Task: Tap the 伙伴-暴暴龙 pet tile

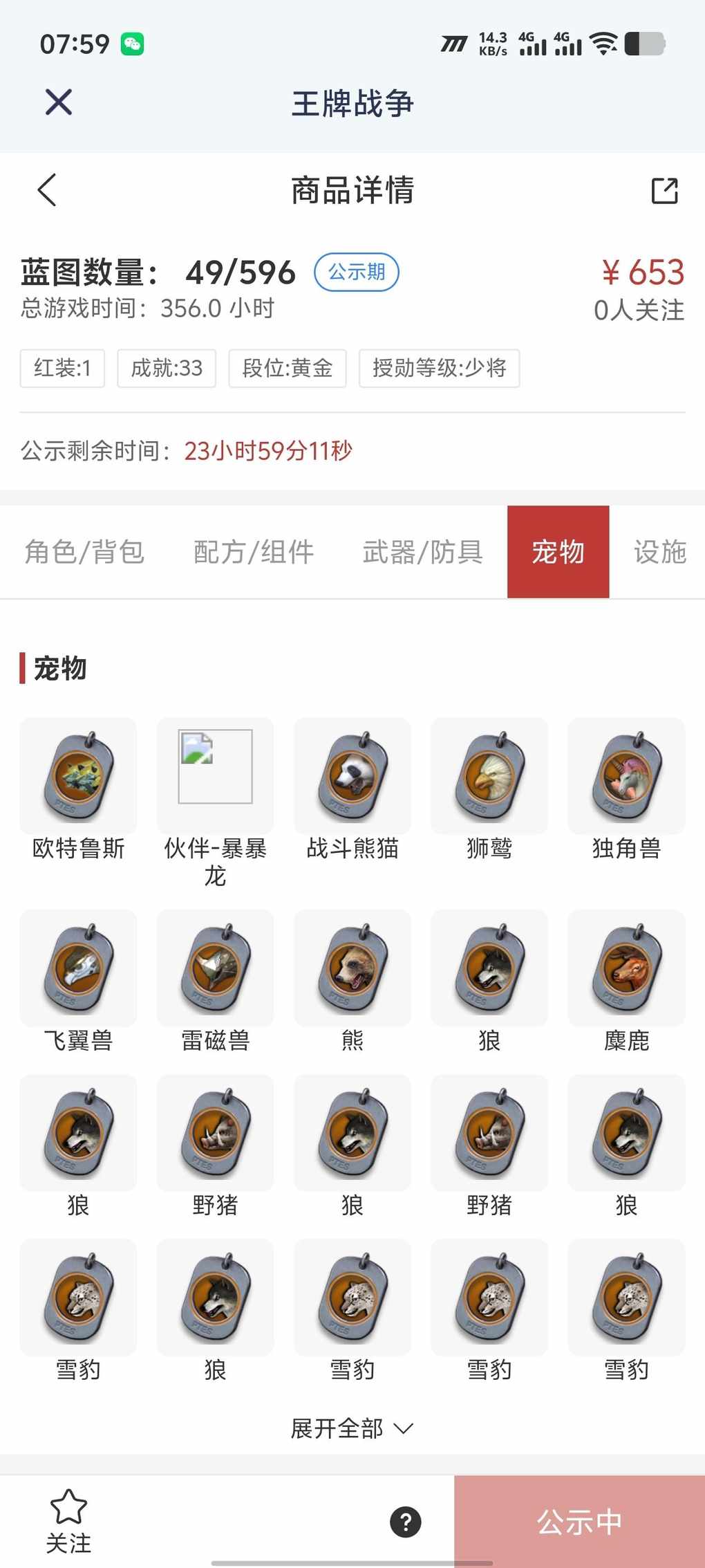Action: coord(216,777)
